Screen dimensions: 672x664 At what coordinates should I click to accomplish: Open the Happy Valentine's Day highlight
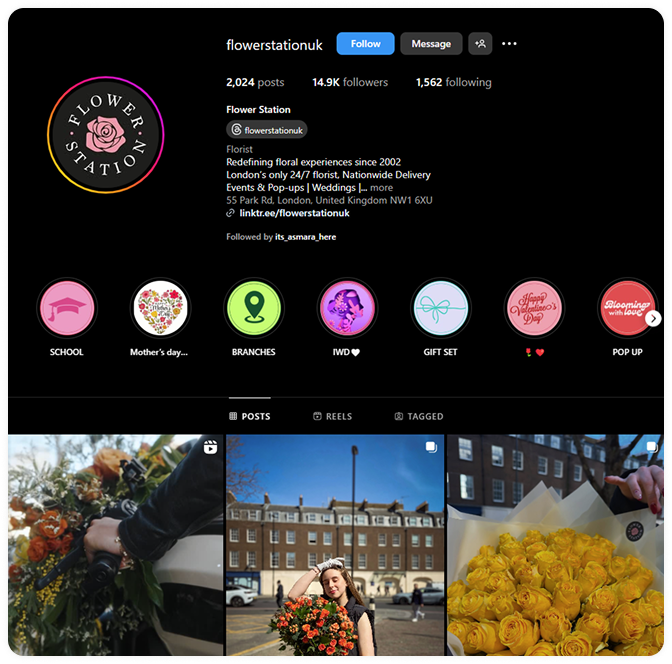click(x=534, y=308)
